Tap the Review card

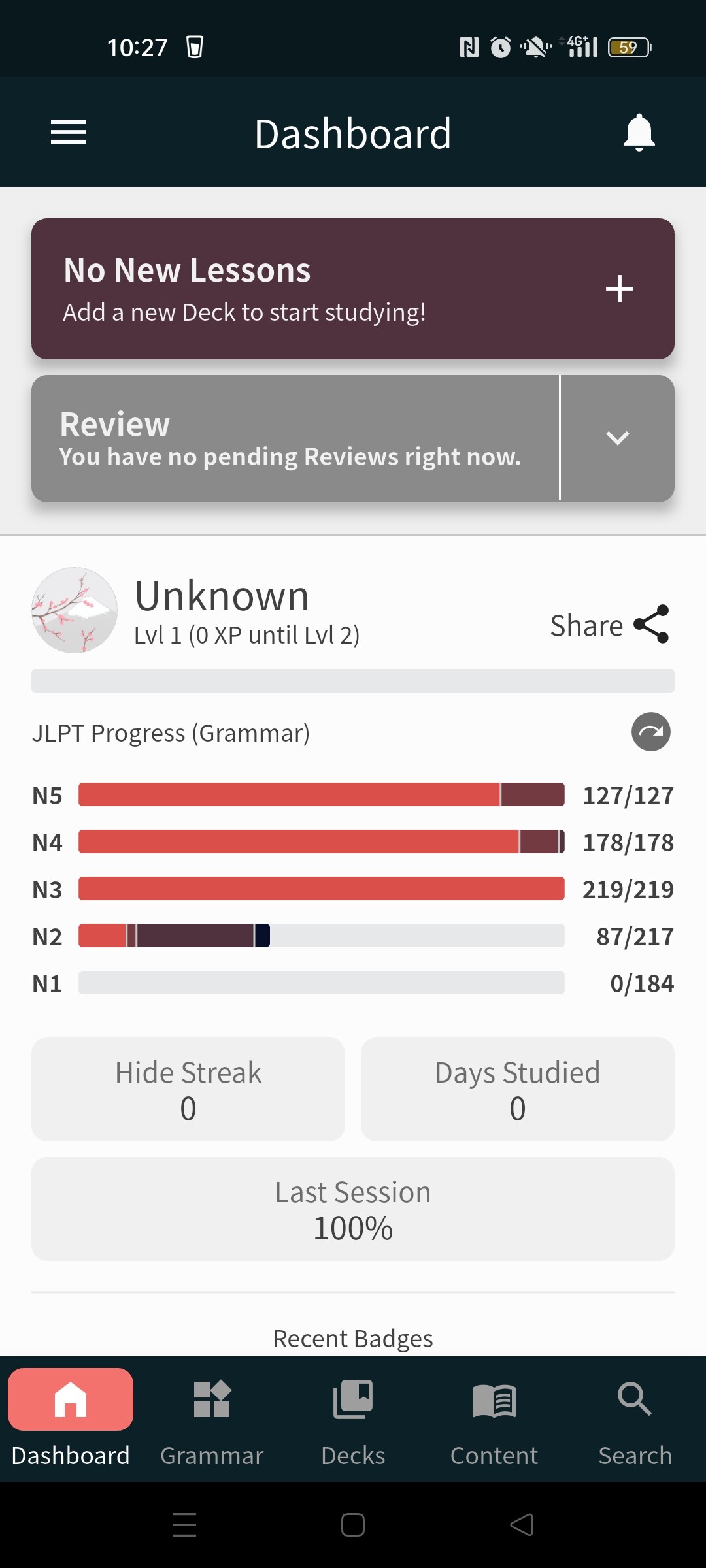coord(294,438)
